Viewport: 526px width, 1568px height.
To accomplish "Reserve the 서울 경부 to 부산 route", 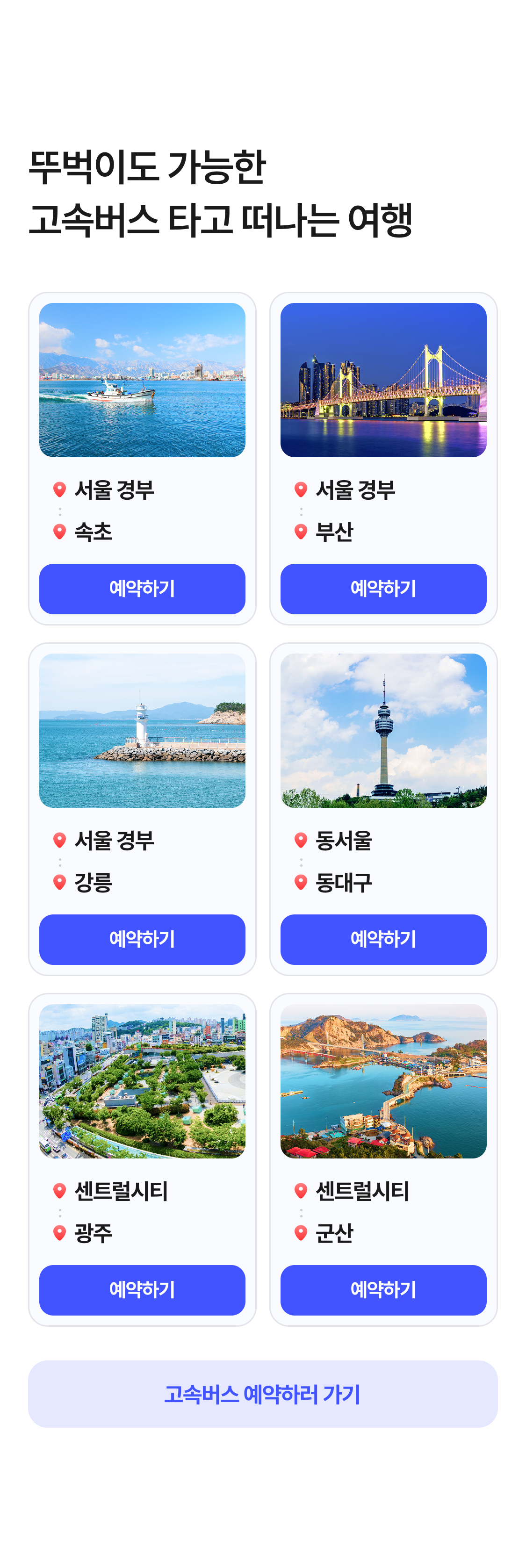I will (x=383, y=589).
